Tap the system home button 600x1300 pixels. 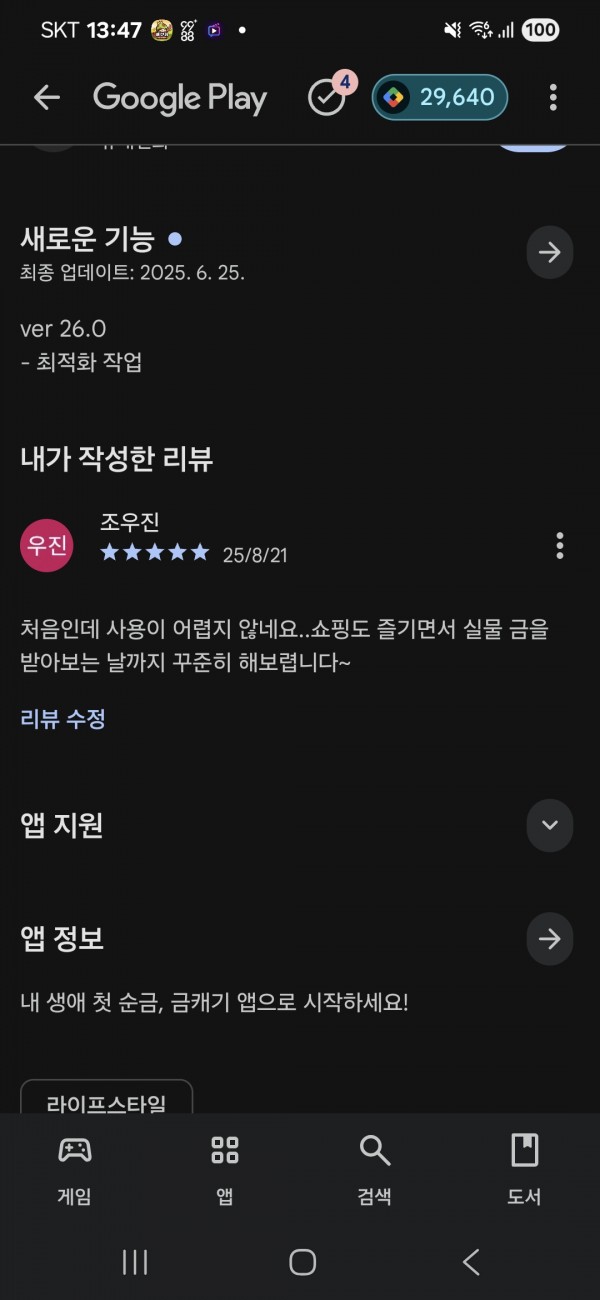(302, 1262)
